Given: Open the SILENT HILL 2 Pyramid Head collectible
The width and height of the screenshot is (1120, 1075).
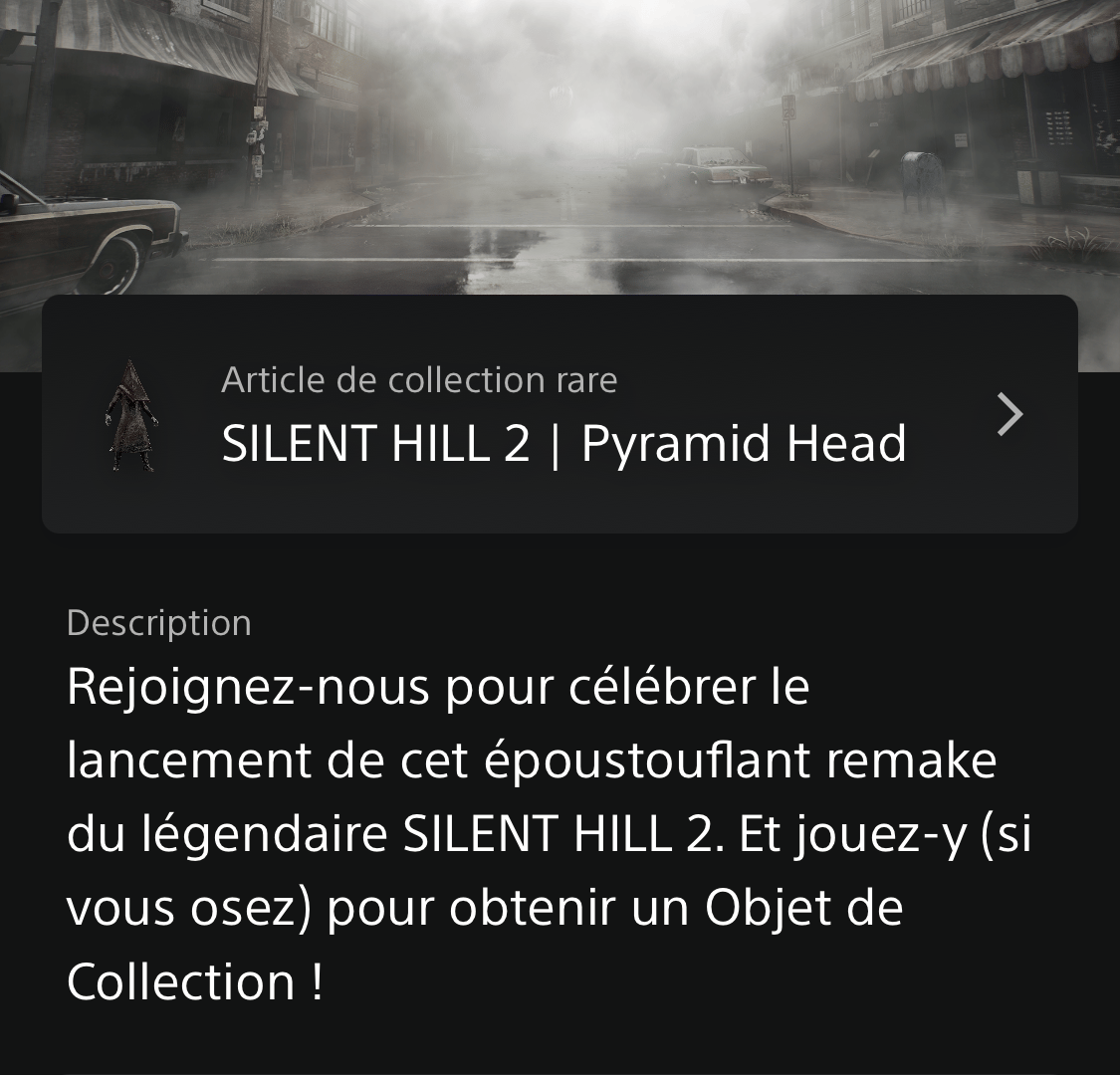Looking at the screenshot, I should tap(560, 414).
